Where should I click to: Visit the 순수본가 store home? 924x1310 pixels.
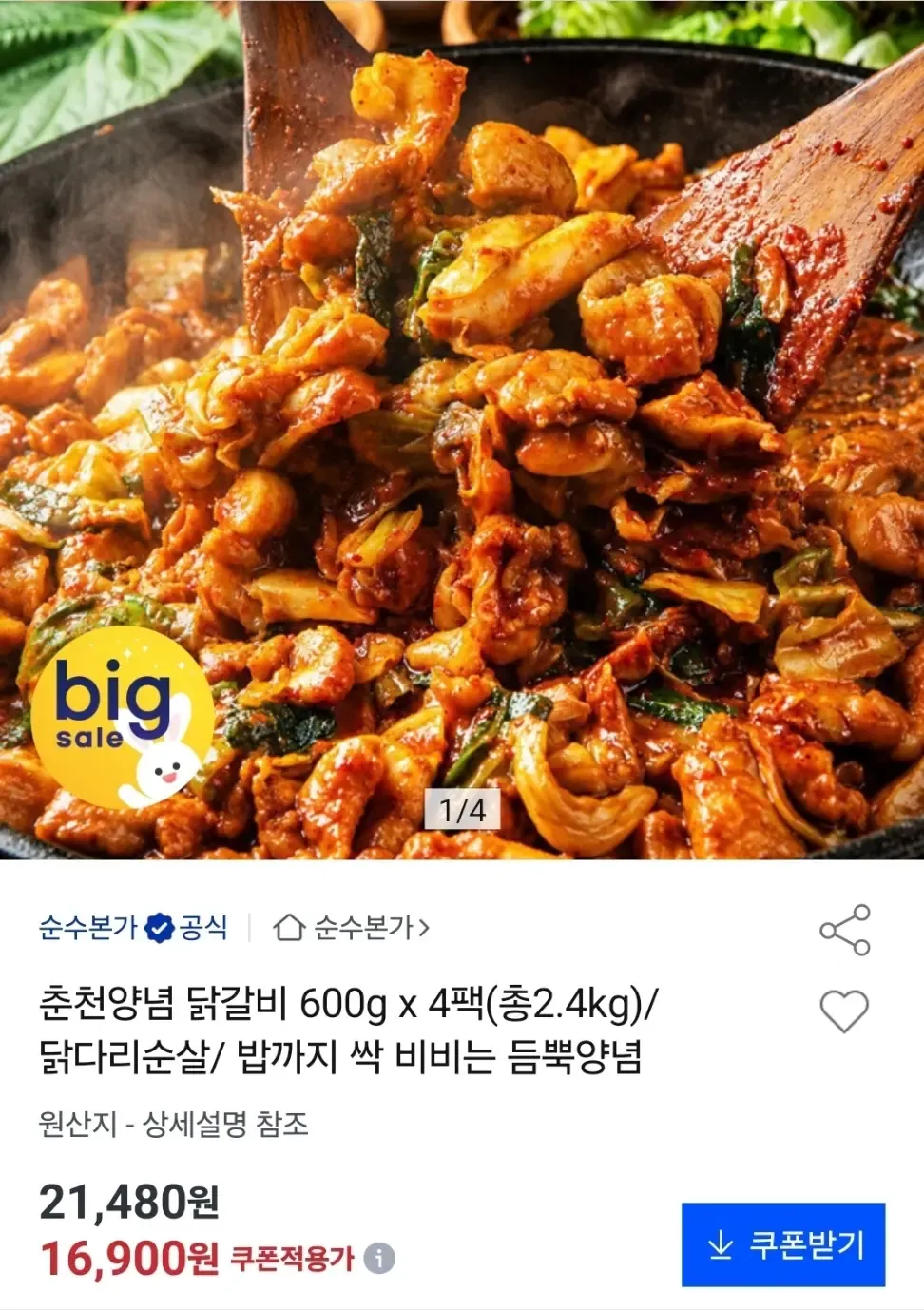coord(351,927)
